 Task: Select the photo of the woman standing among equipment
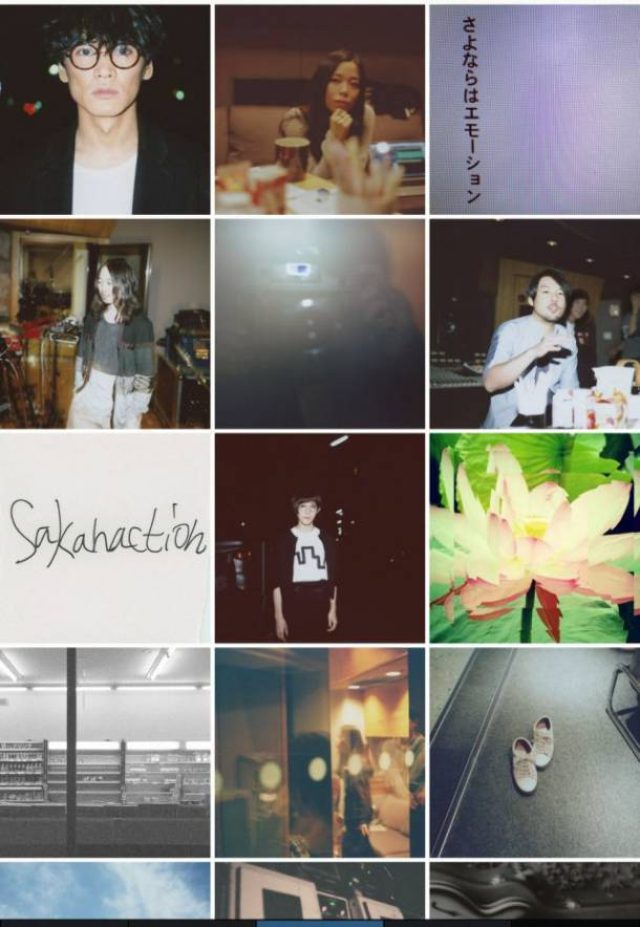(105, 324)
